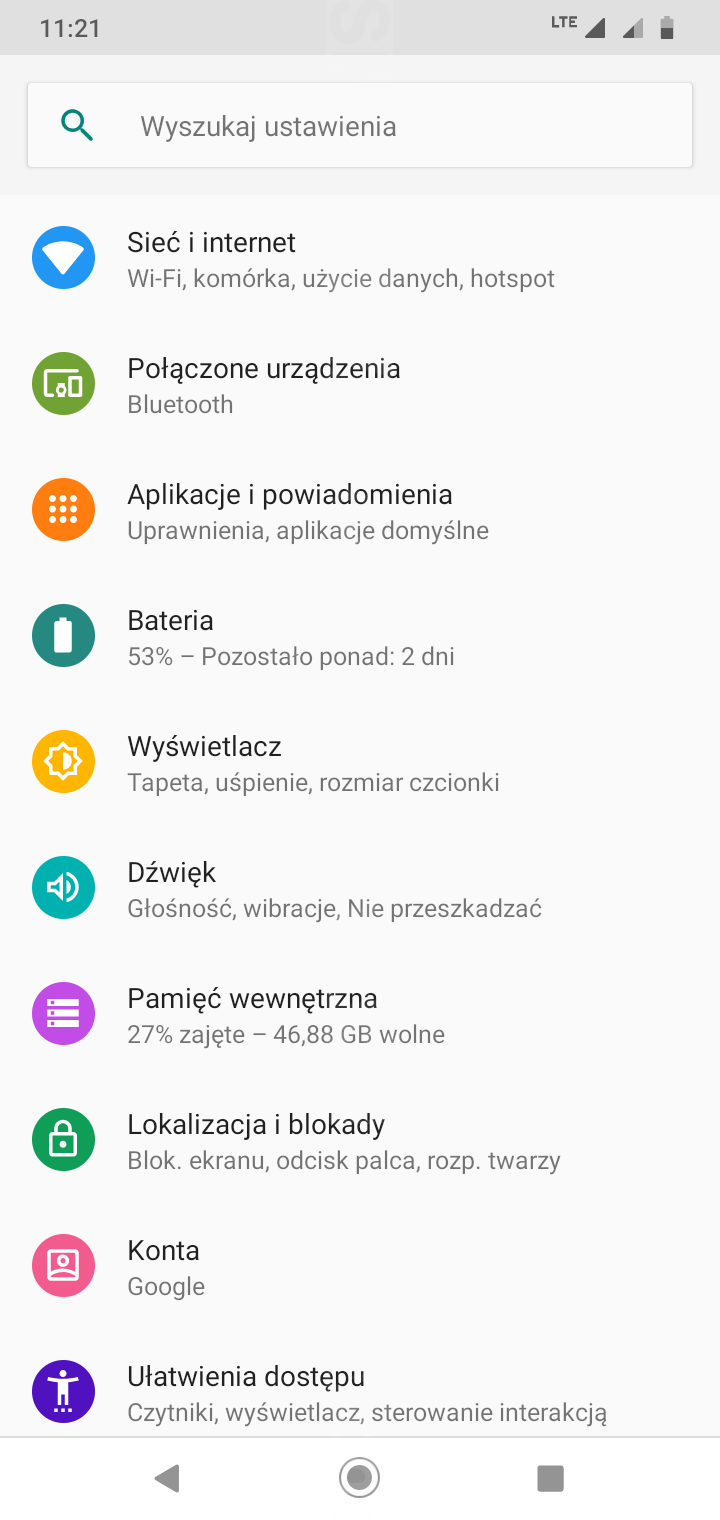
Task: Open Konta accounts settings
Action: 360,1266
